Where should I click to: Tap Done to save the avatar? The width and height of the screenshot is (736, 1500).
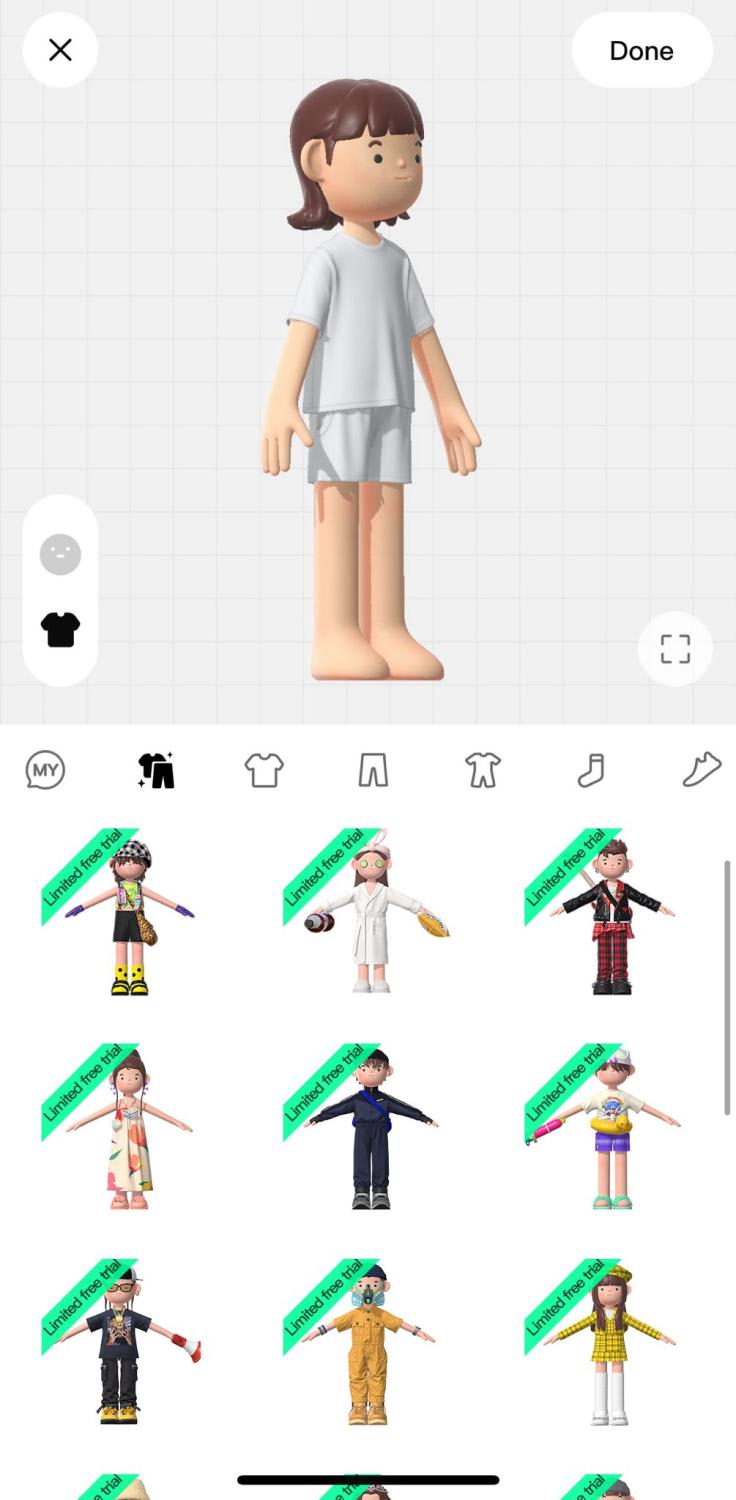(x=641, y=50)
